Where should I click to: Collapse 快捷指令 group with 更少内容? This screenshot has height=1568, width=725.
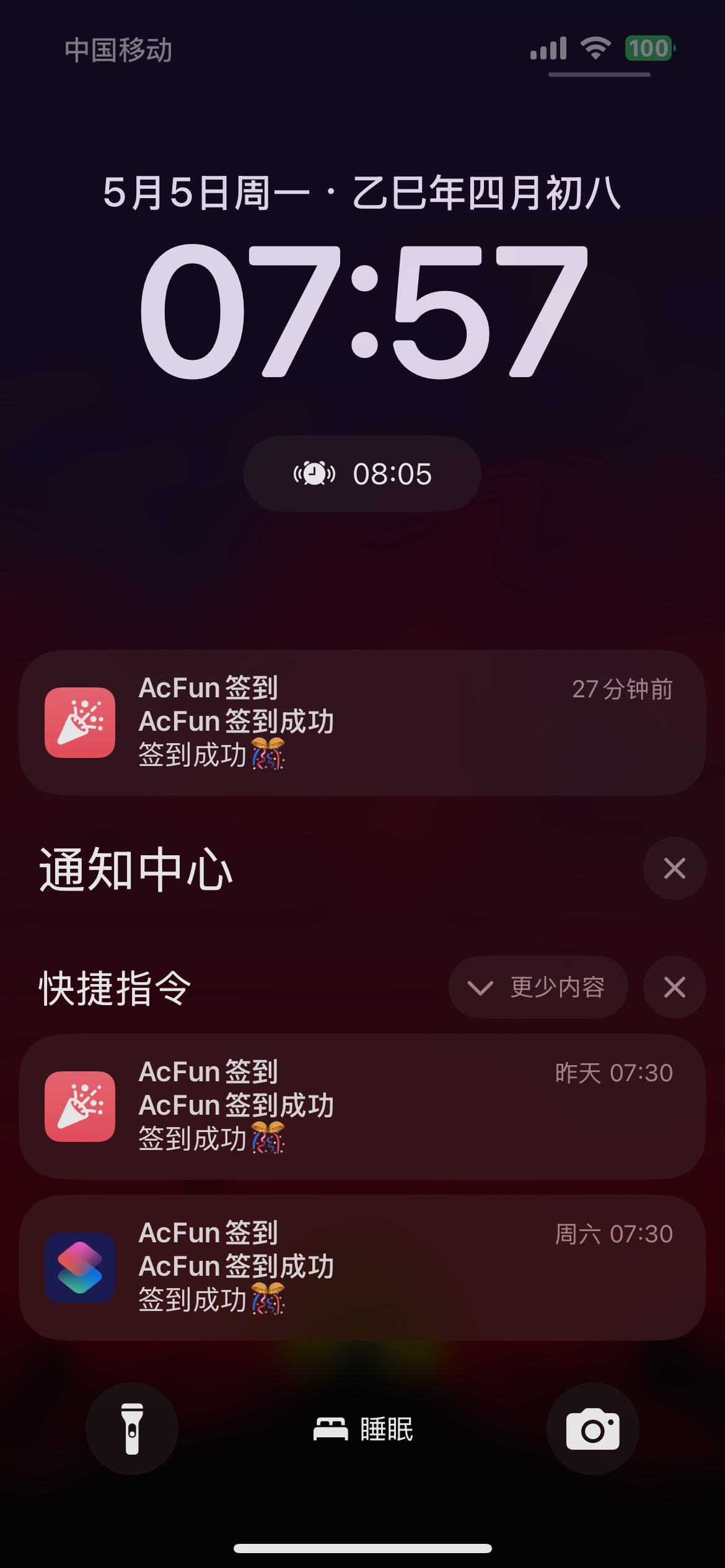(x=538, y=987)
